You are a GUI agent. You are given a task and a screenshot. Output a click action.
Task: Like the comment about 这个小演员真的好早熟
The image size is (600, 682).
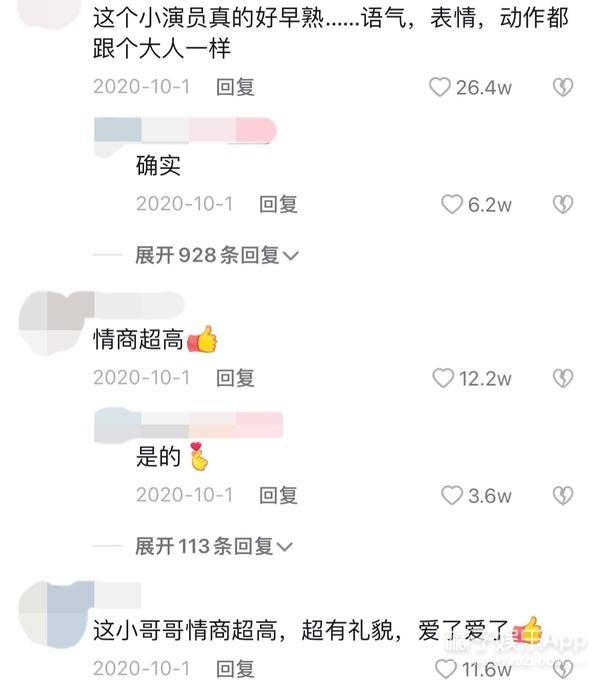coord(440,87)
